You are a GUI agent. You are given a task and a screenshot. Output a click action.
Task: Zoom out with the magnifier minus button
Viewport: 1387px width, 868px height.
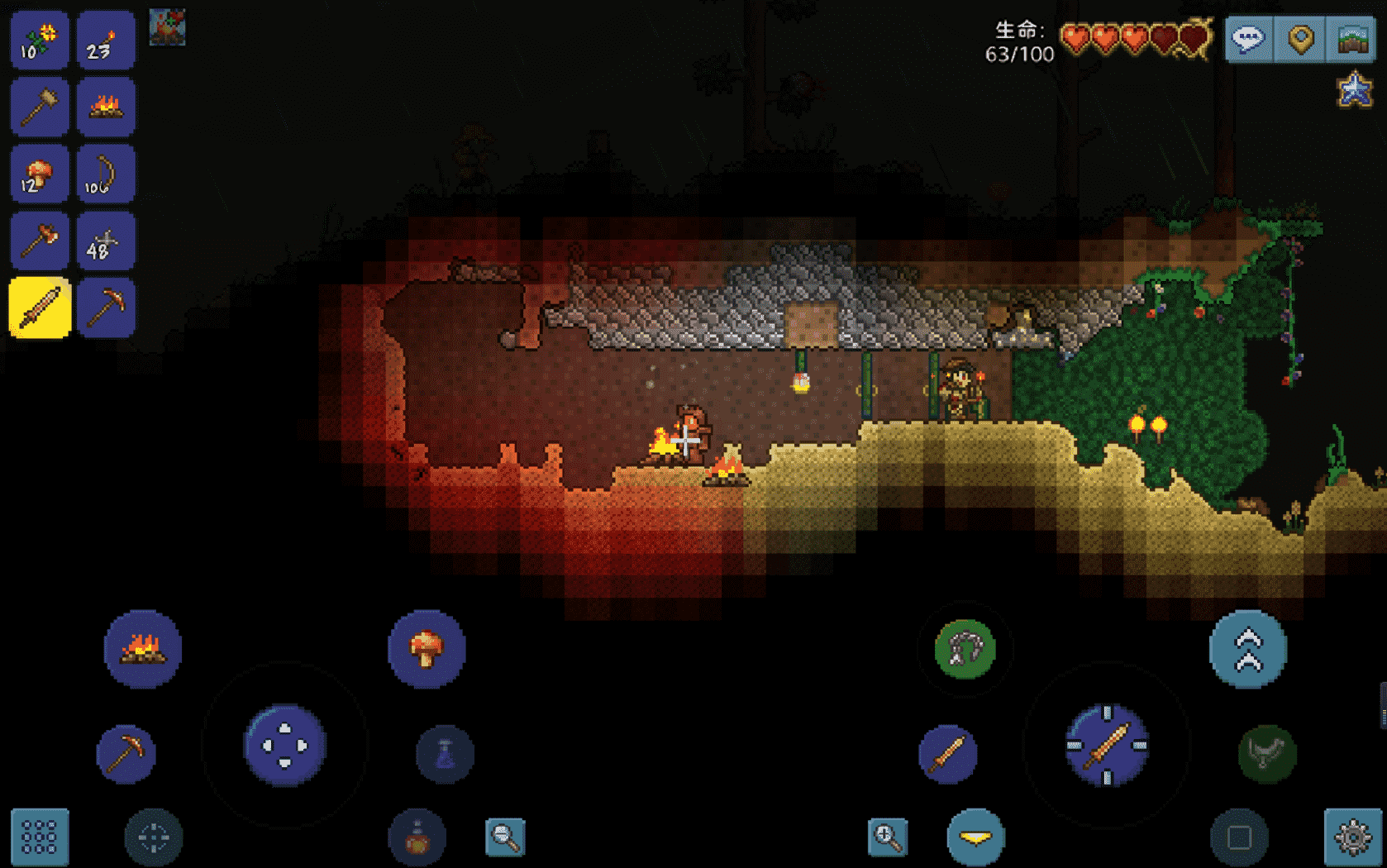pyautogui.click(x=505, y=837)
